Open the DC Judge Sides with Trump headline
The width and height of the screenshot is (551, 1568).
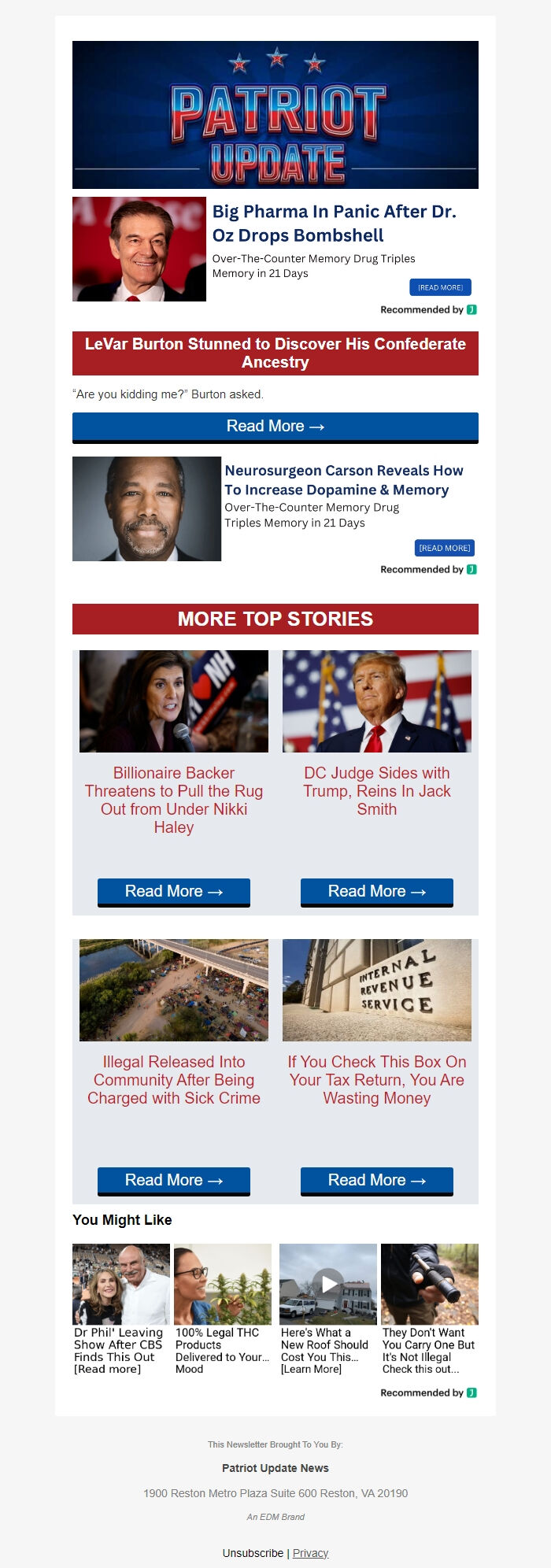(377, 791)
